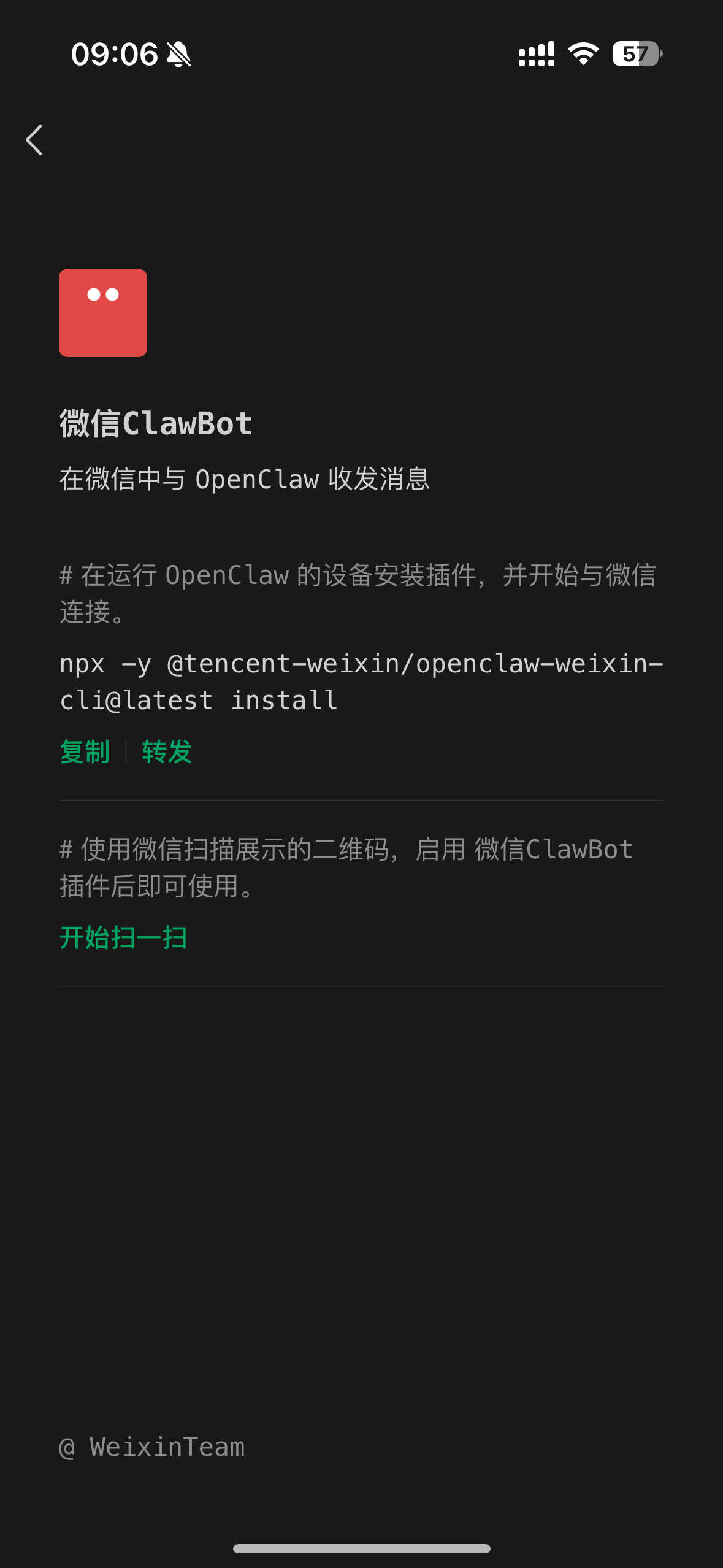Tap the red 微信ClawBot app icon
This screenshot has width=723, height=1568.
[x=102, y=313]
